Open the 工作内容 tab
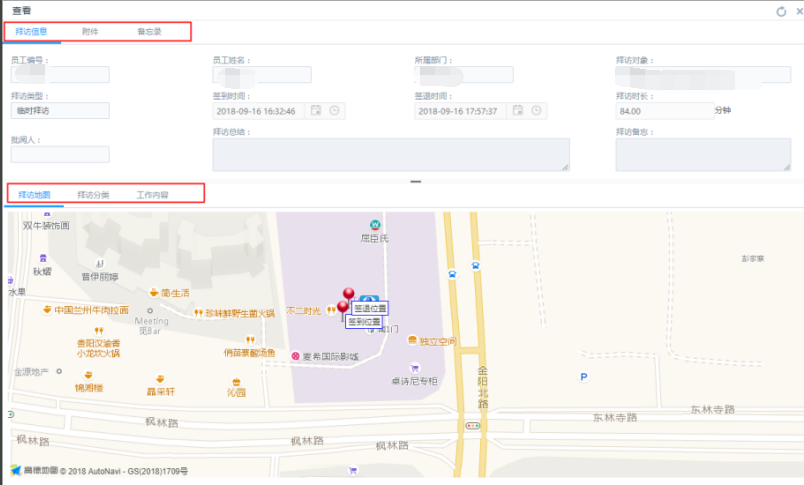Viewport: 804px width, 485px height. [152, 194]
